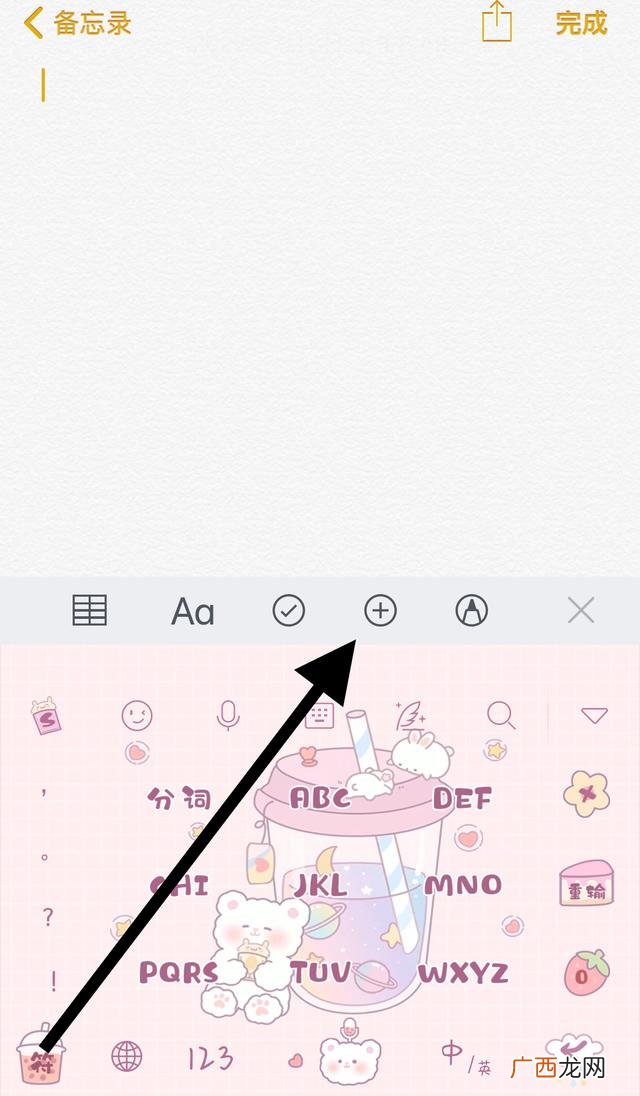Image resolution: width=640 pixels, height=1096 pixels.
Task: Type the MNO key
Action: [x=463, y=885]
